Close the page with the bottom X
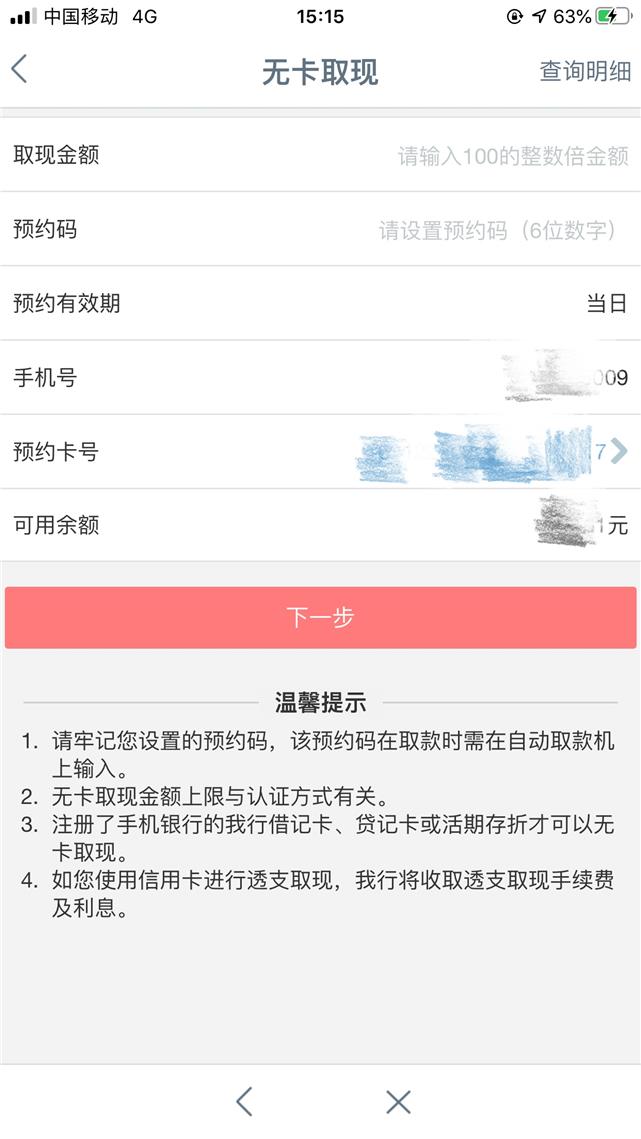The height and width of the screenshot is (1139, 641). tap(398, 1101)
